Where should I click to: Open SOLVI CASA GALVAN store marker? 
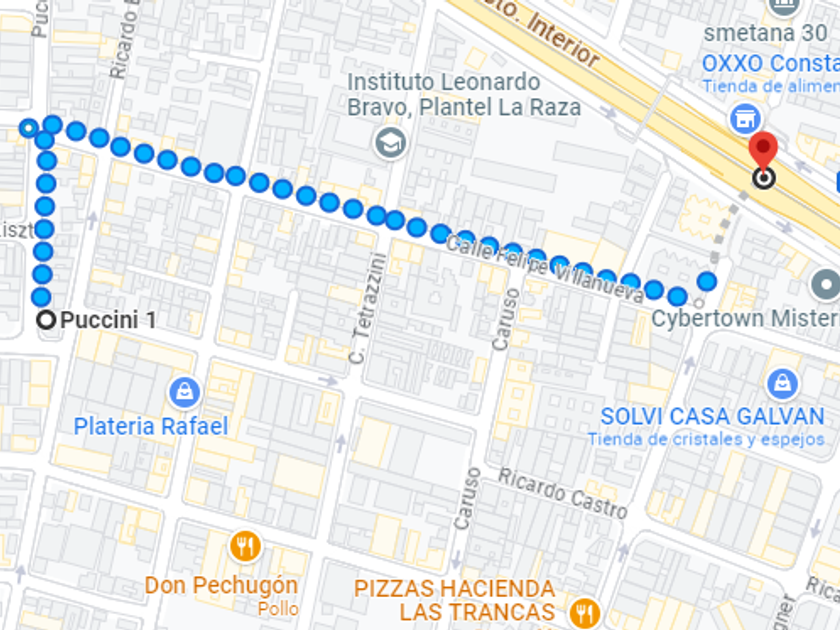pyautogui.click(x=781, y=383)
